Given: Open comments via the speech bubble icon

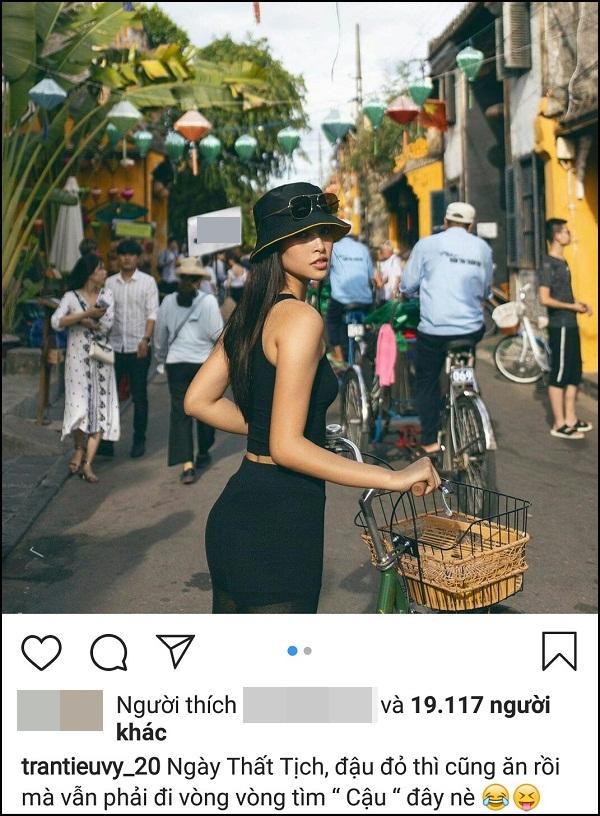Looking at the screenshot, I should pyautogui.click(x=108, y=652).
